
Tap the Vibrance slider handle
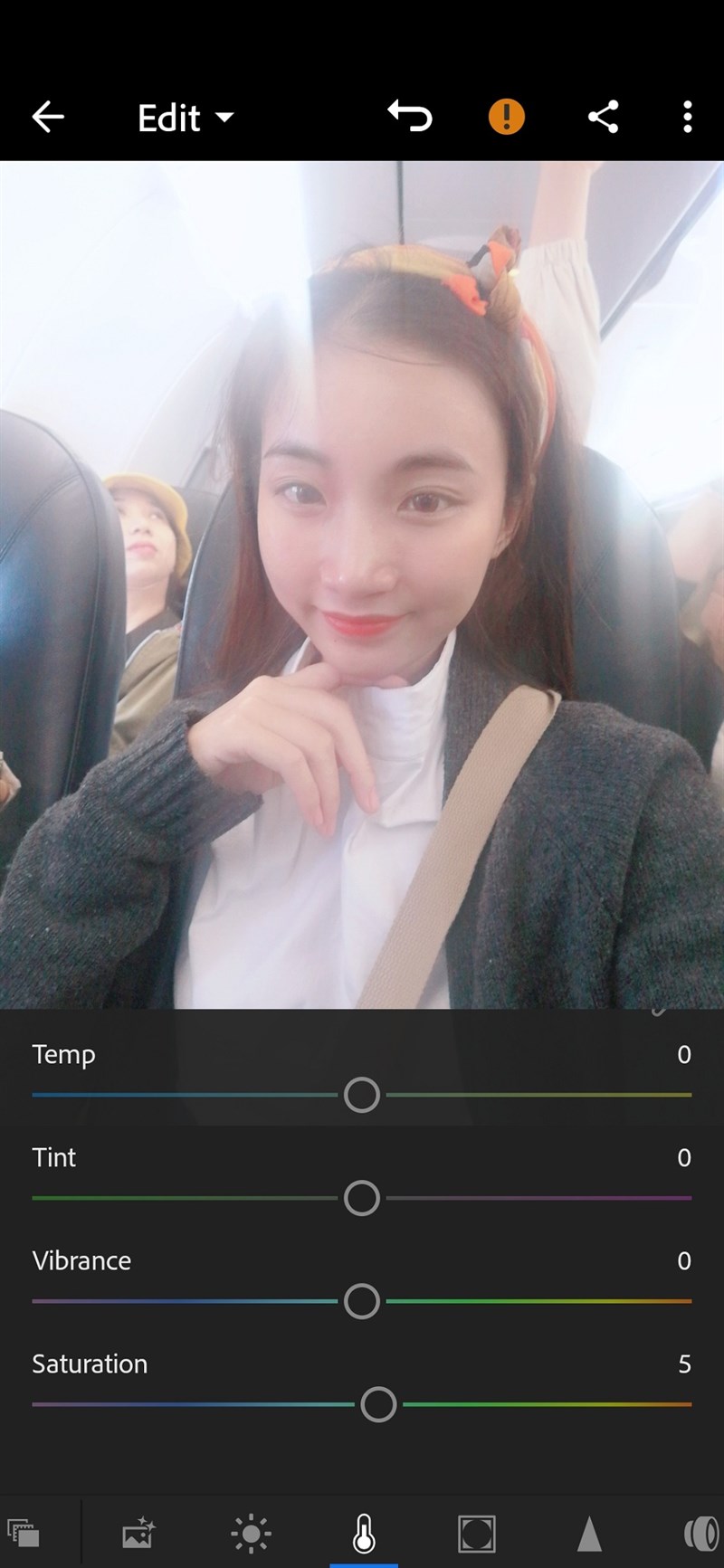pos(362,1301)
